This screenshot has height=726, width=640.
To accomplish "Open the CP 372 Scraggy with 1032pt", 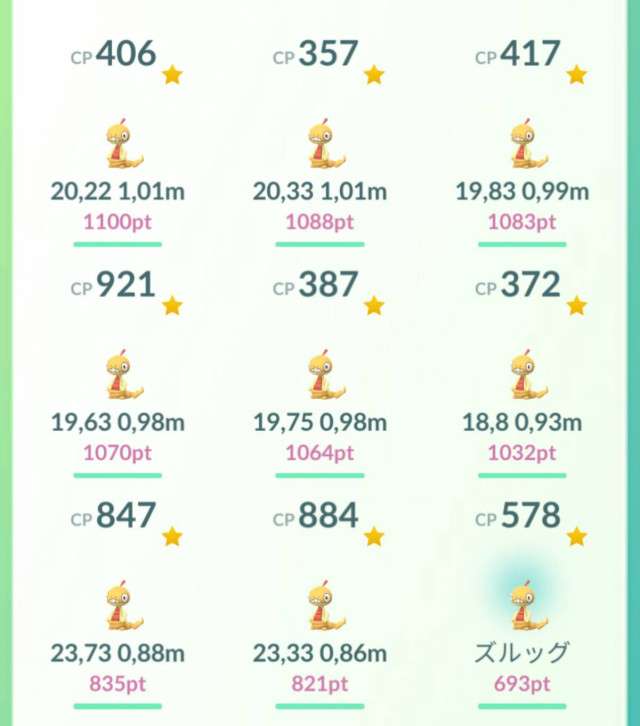I will pyautogui.click(x=522, y=374).
